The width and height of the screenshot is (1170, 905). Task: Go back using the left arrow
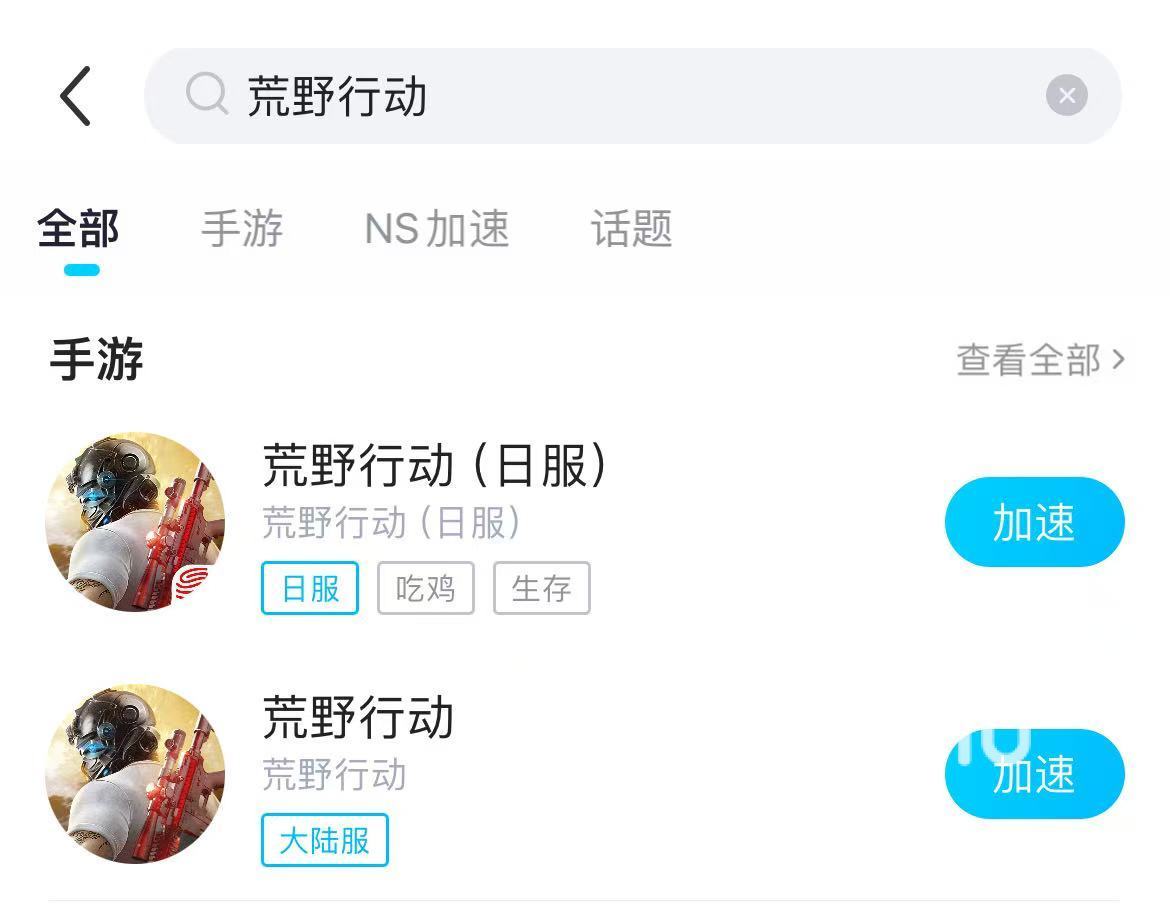tap(75, 96)
